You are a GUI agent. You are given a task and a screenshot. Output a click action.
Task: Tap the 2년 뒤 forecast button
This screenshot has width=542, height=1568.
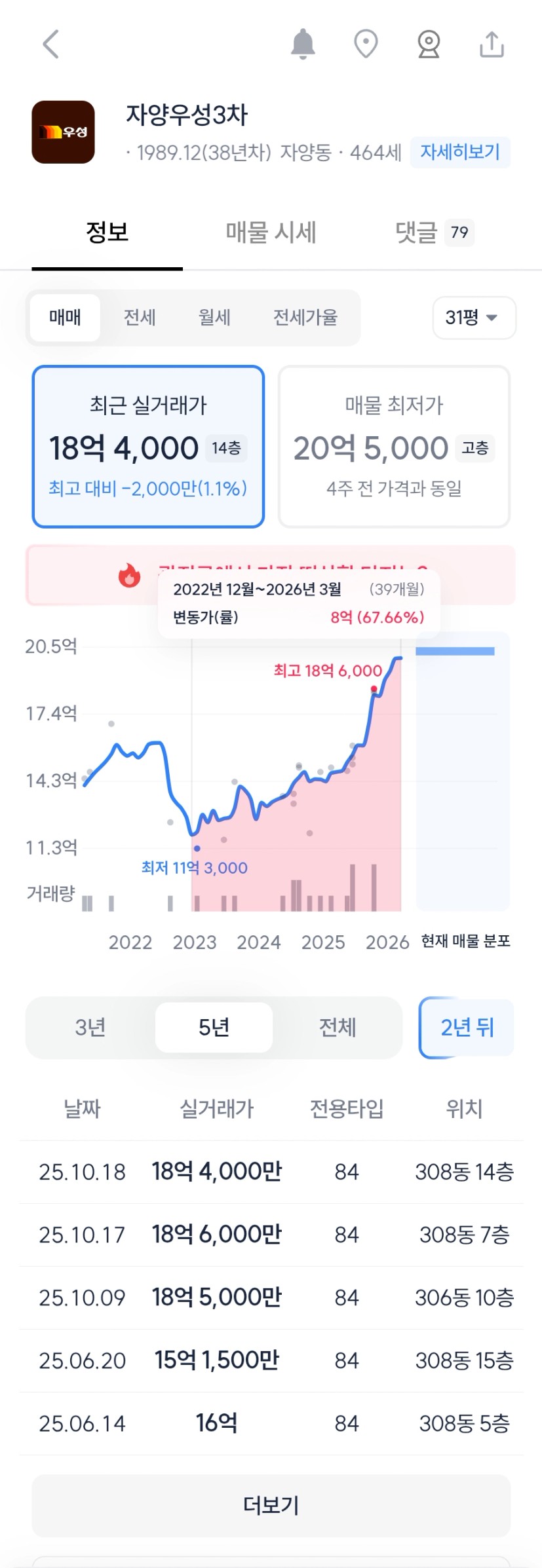click(x=467, y=1027)
